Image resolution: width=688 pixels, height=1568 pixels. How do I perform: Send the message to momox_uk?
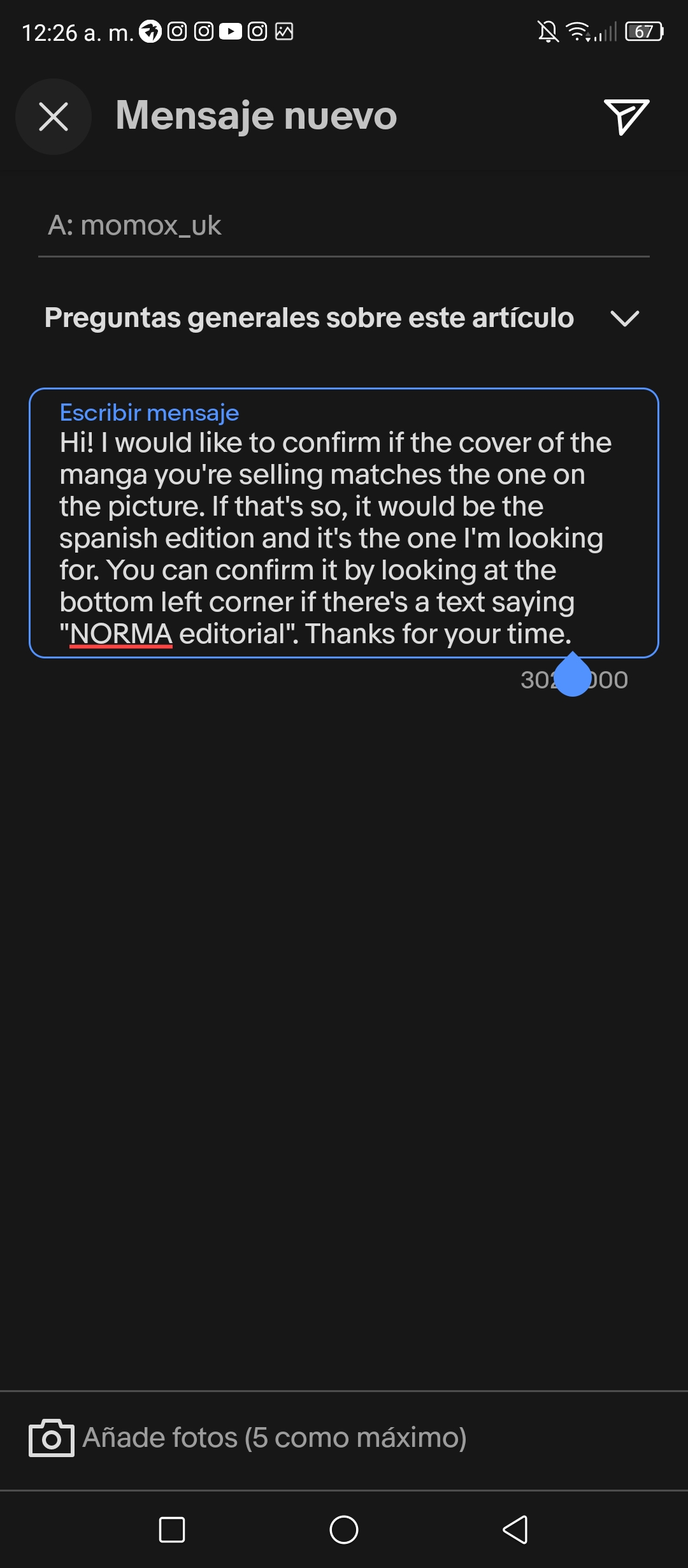click(626, 117)
